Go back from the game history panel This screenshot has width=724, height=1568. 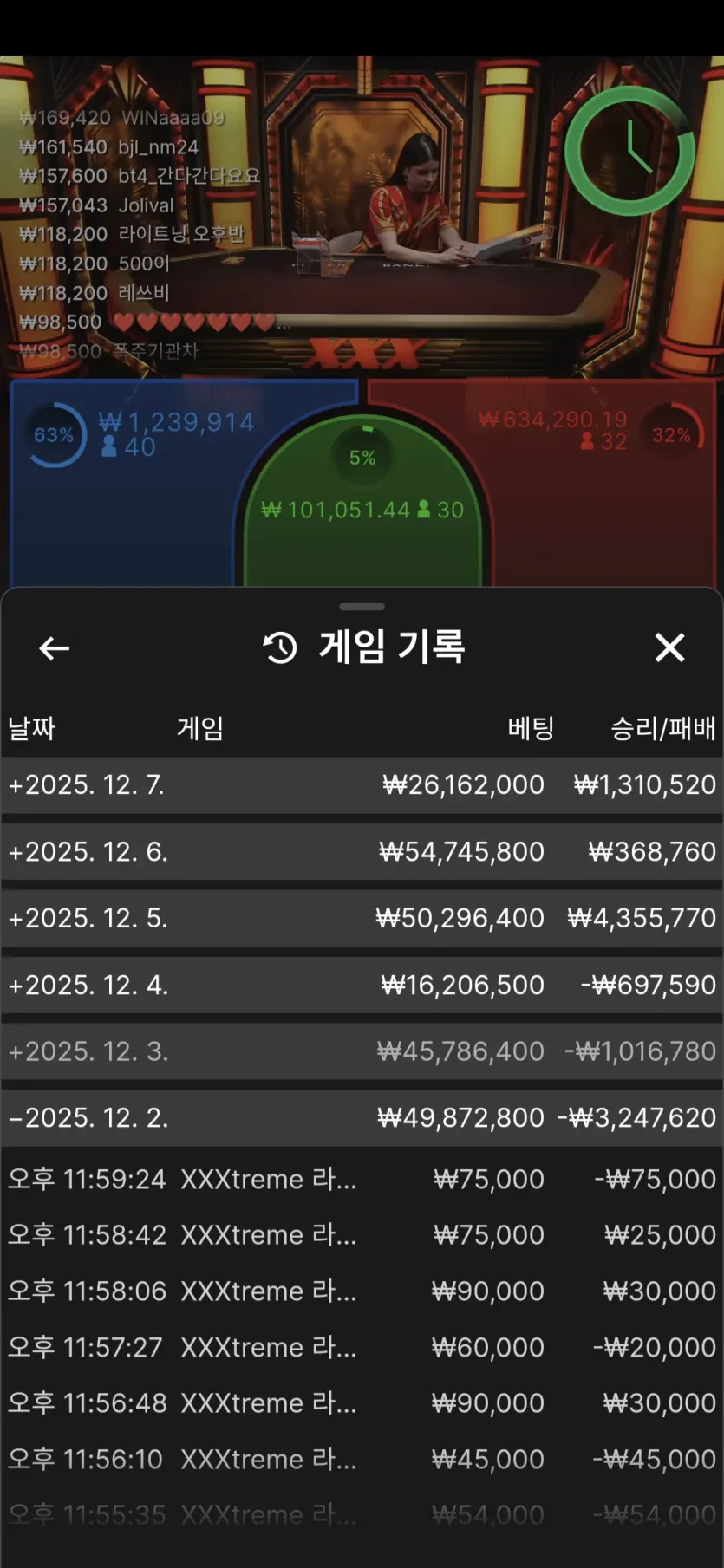pos(54,647)
